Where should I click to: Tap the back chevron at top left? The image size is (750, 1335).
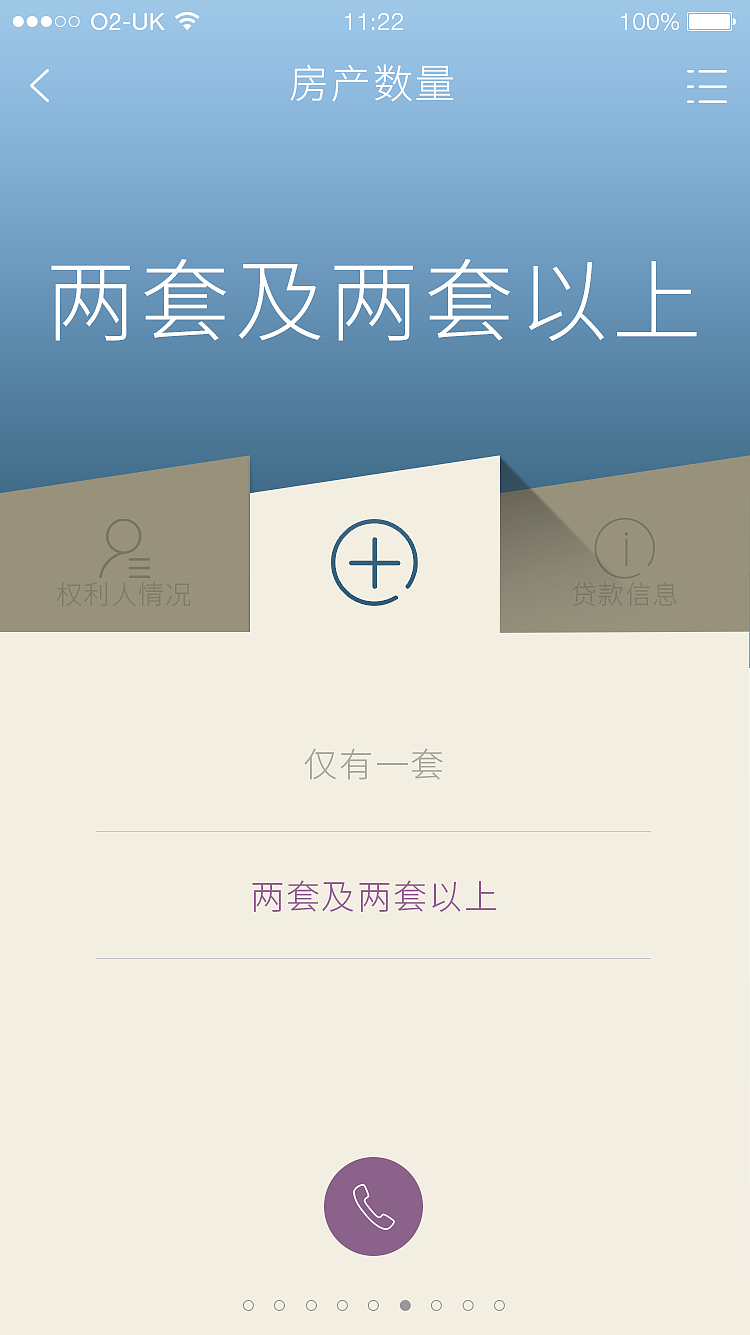tap(39, 87)
